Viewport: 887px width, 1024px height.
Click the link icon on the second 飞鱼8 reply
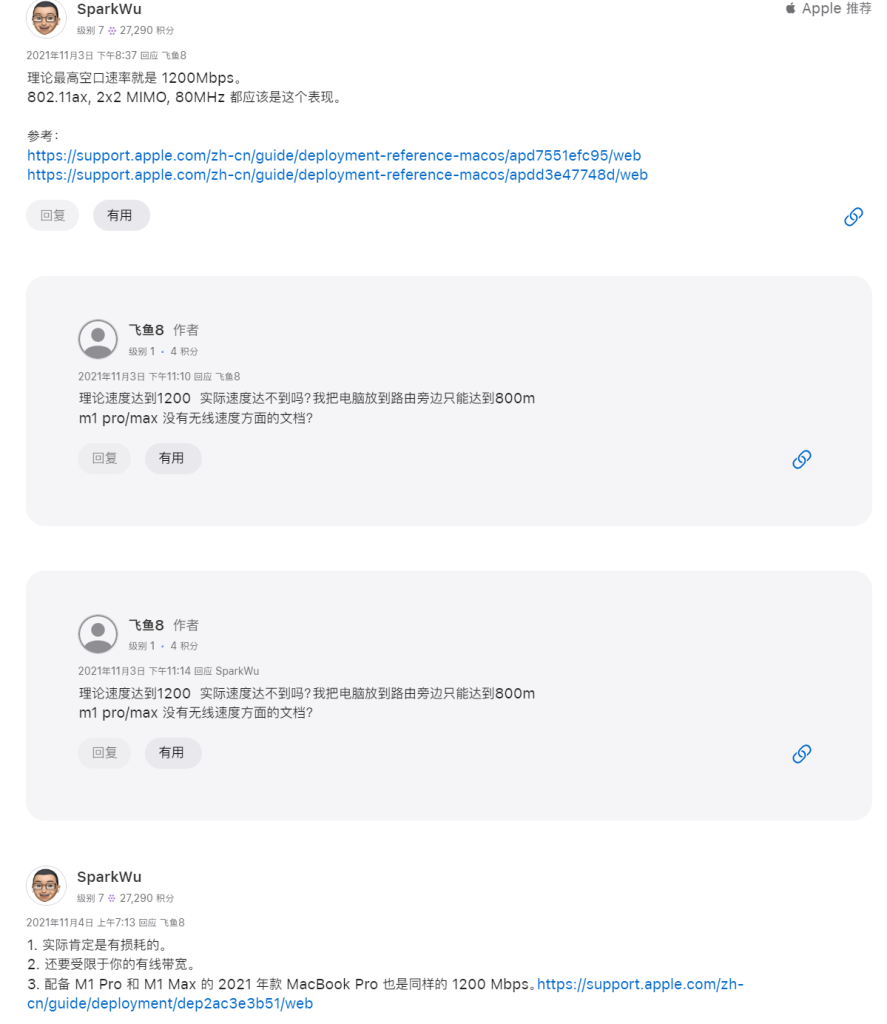801,754
